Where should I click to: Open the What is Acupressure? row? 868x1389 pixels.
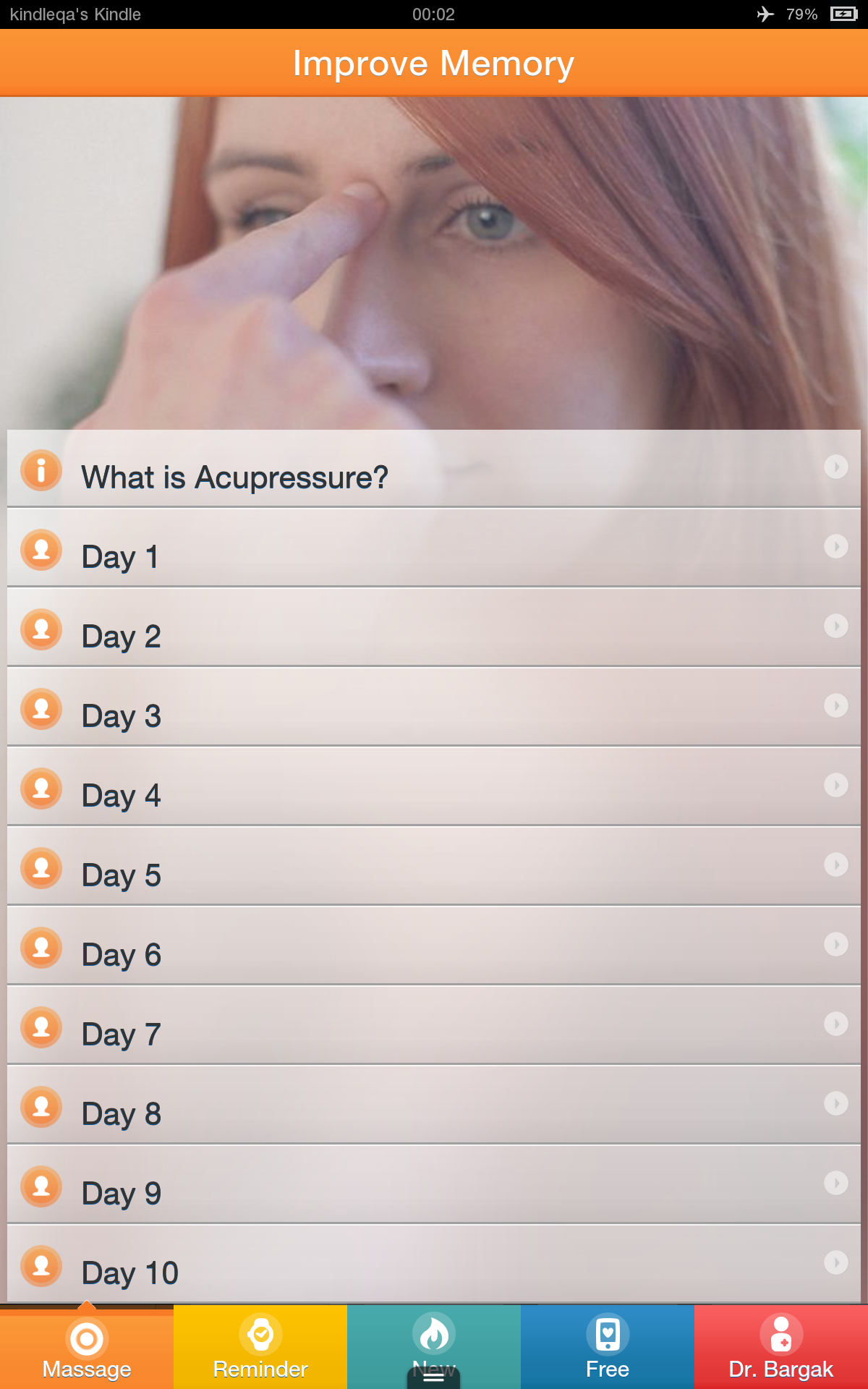434,469
